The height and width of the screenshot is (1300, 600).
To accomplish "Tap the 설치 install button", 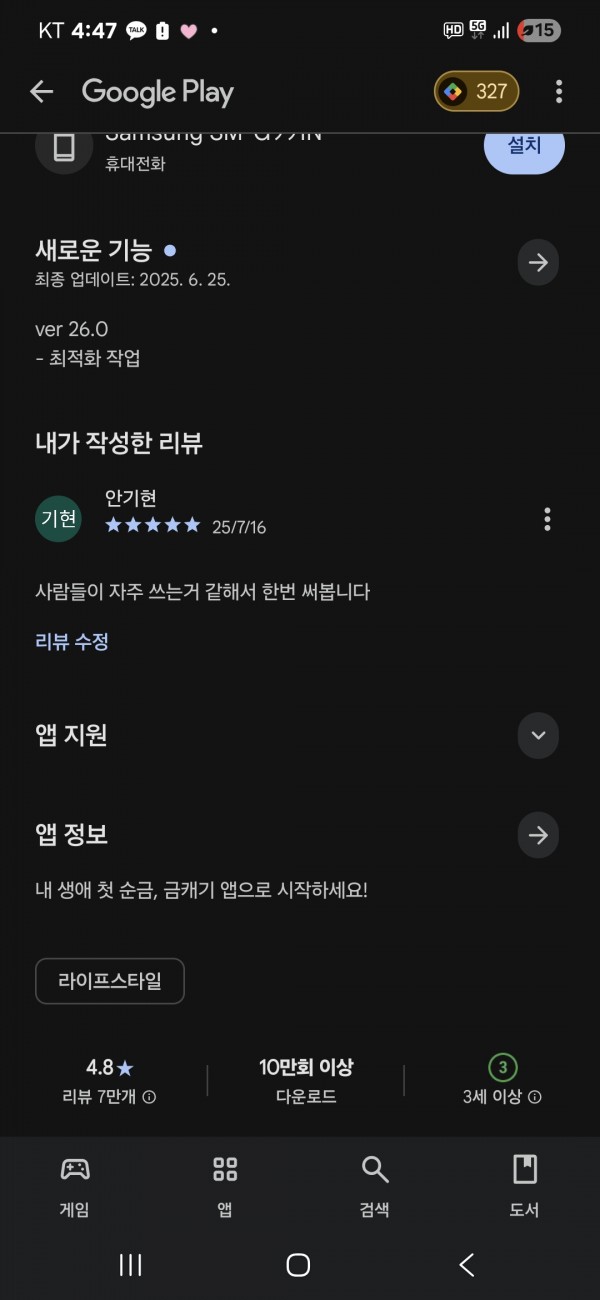I will pos(524,146).
